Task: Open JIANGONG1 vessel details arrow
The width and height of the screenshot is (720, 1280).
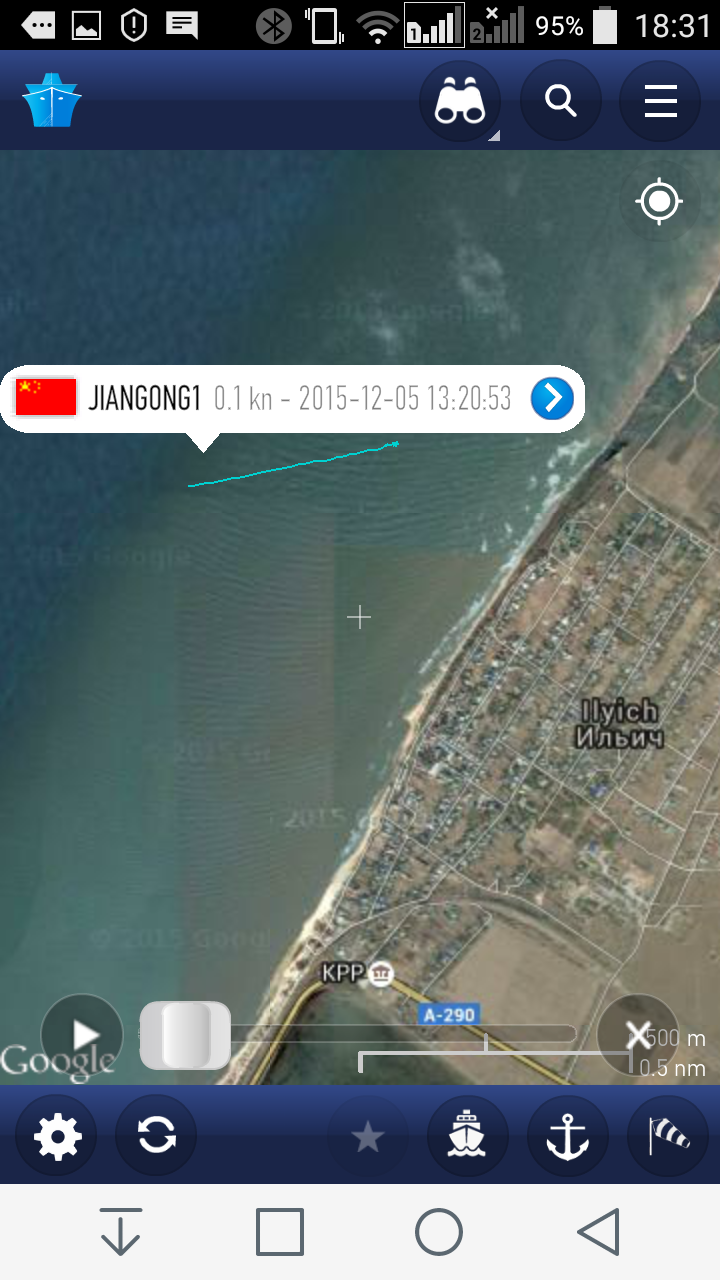Action: [x=552, y=399]
